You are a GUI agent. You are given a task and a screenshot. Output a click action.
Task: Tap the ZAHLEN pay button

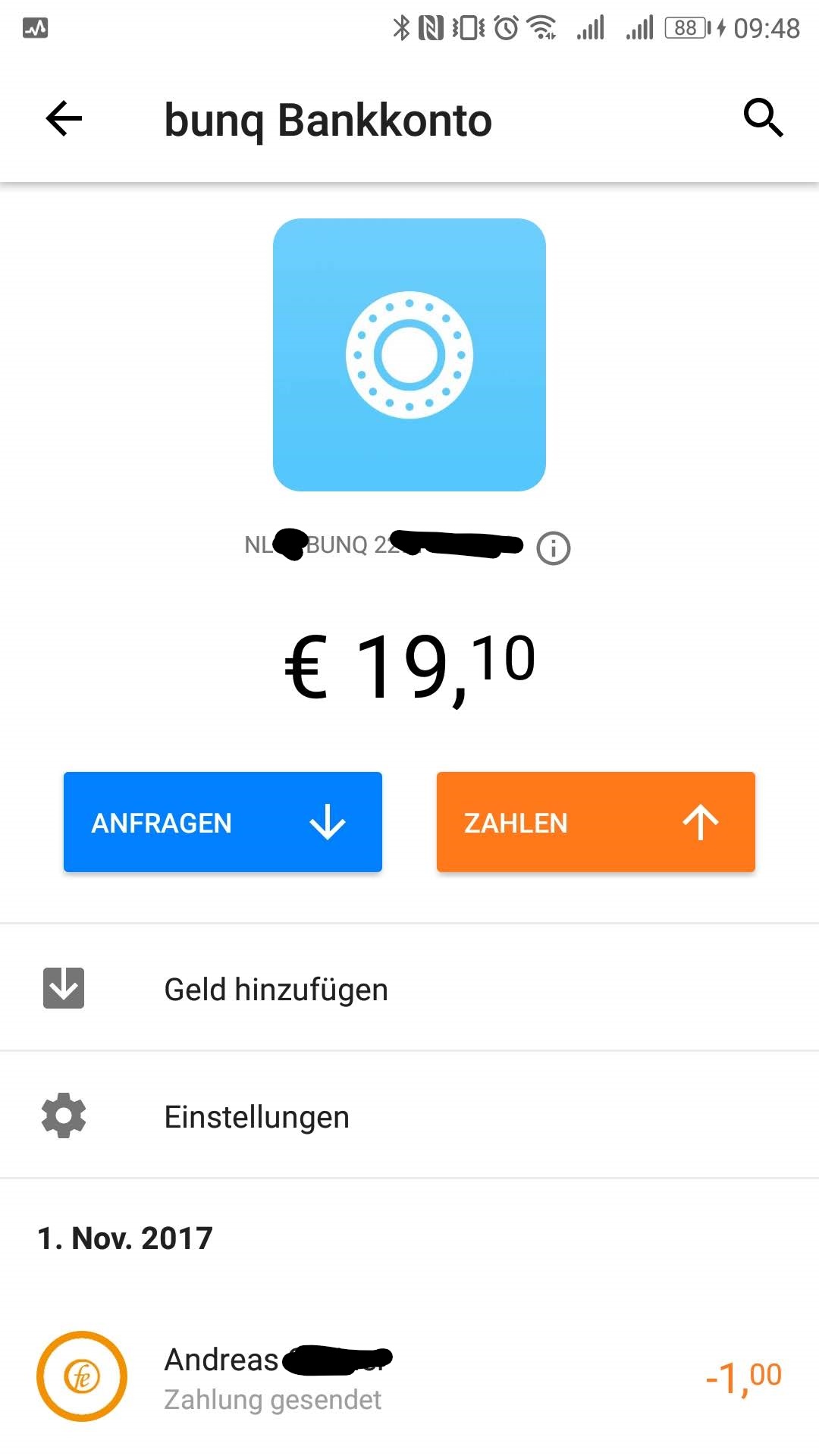(596, 822)
